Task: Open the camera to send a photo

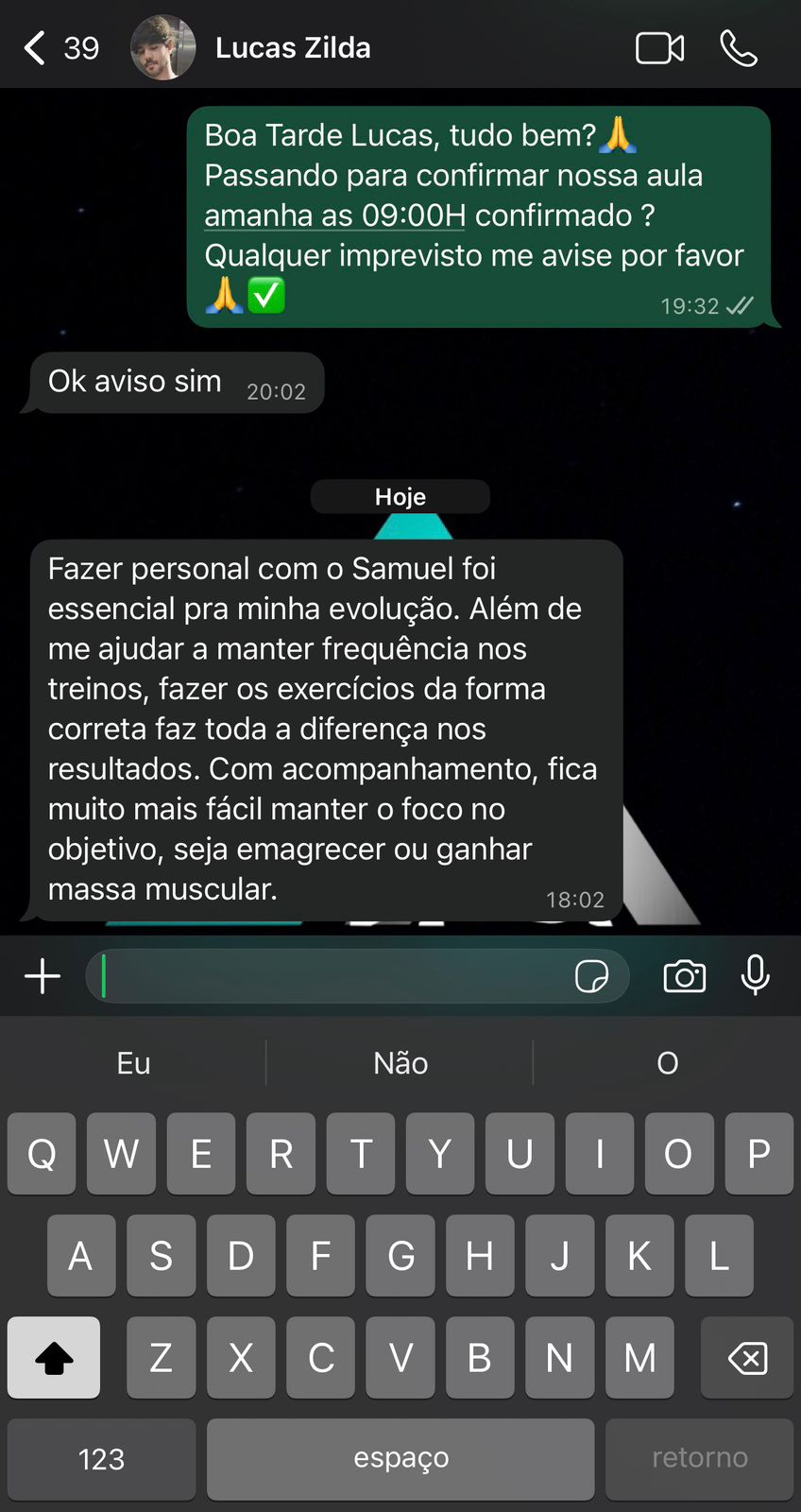Action: pos(684,976)
